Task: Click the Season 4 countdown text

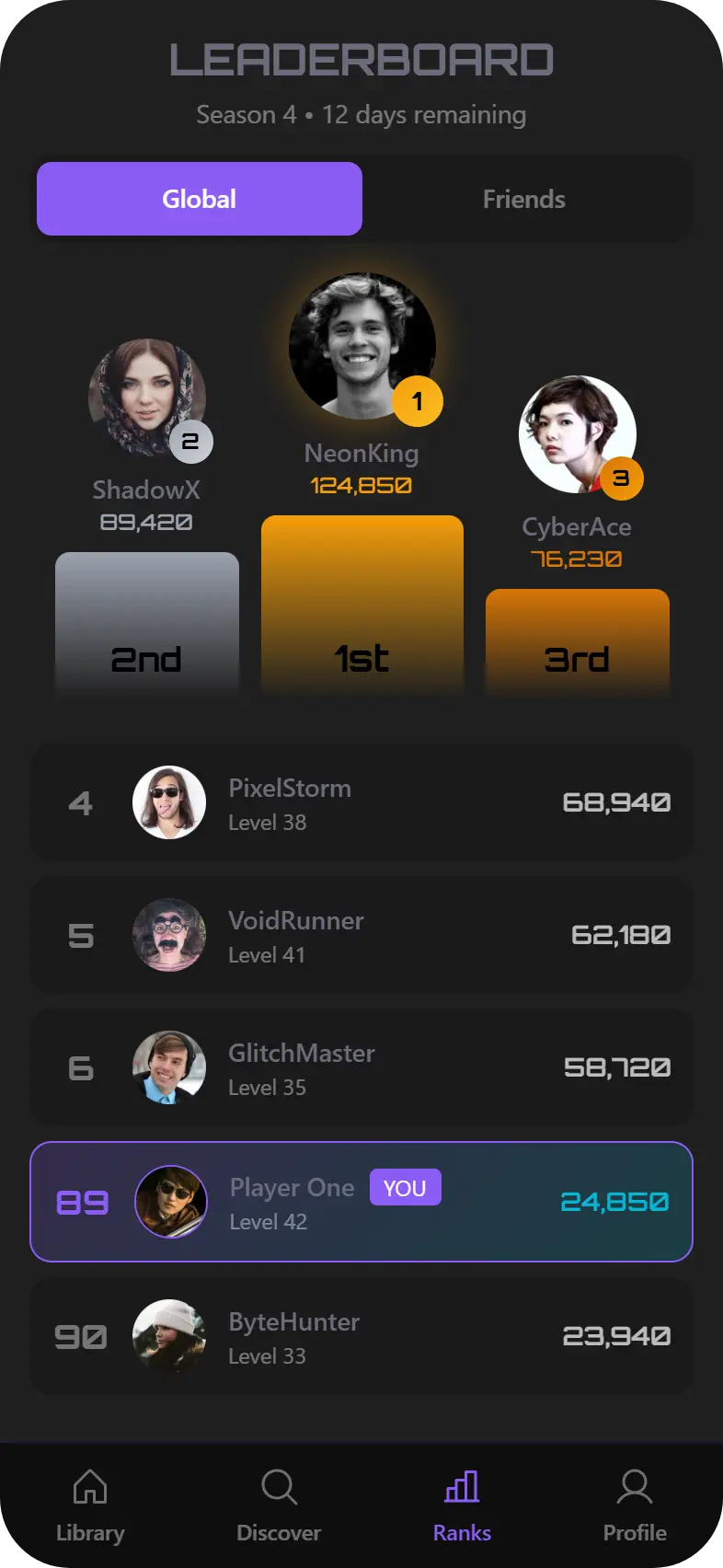Action: click(x=361, y=114)
